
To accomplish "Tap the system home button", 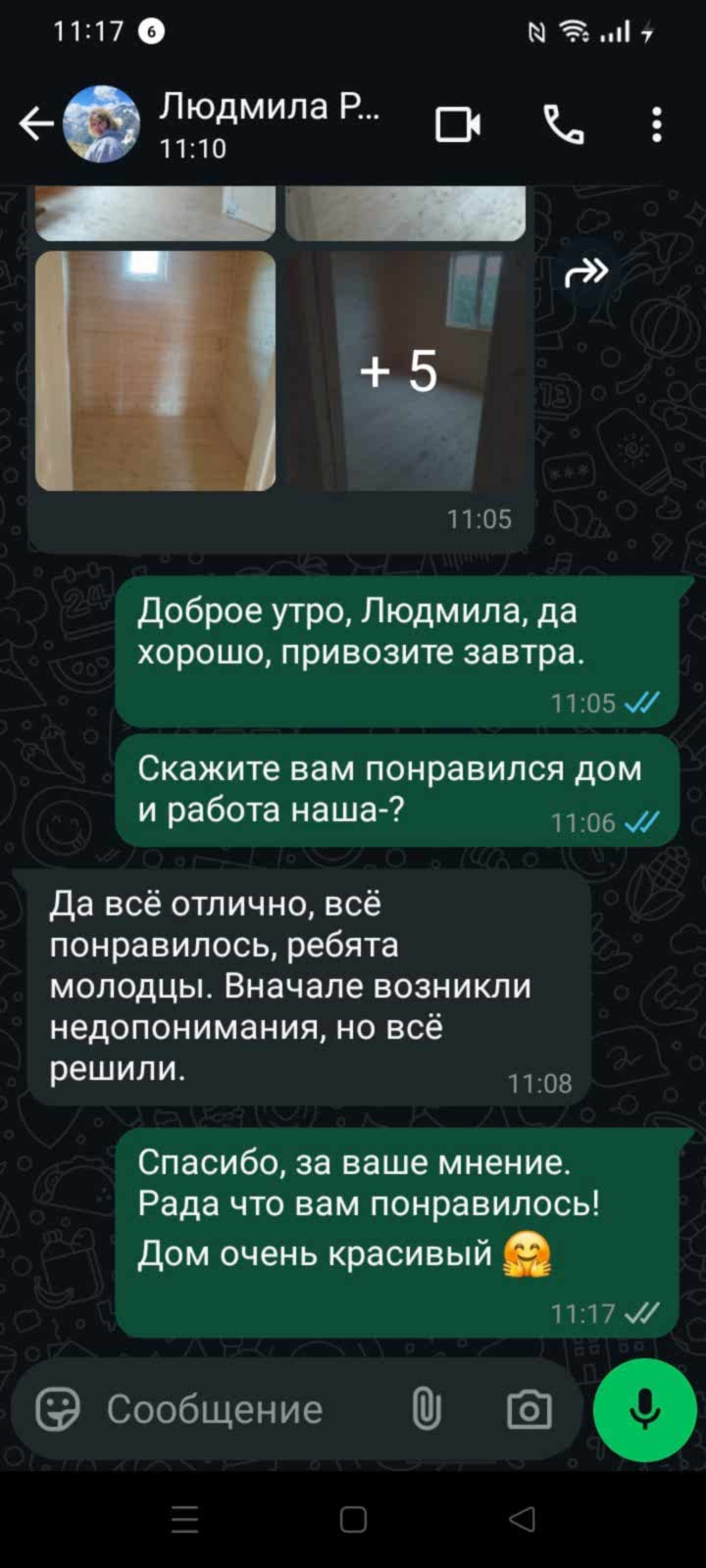I will coord(353,1520).
